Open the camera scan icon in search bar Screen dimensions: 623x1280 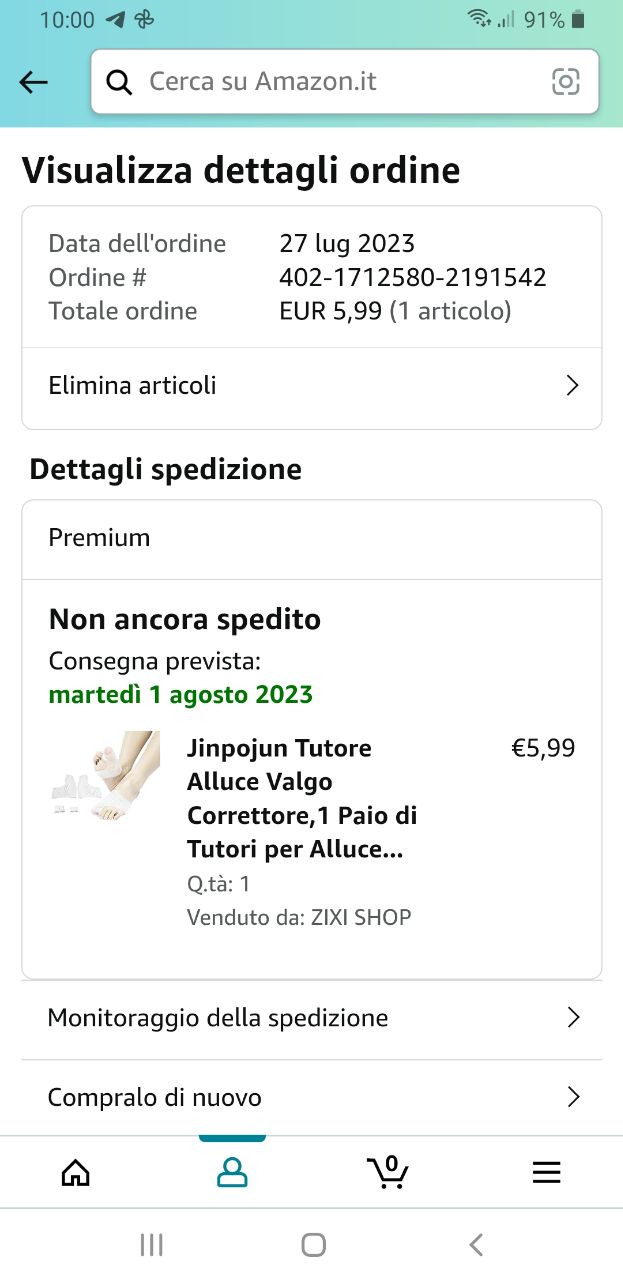566,82
